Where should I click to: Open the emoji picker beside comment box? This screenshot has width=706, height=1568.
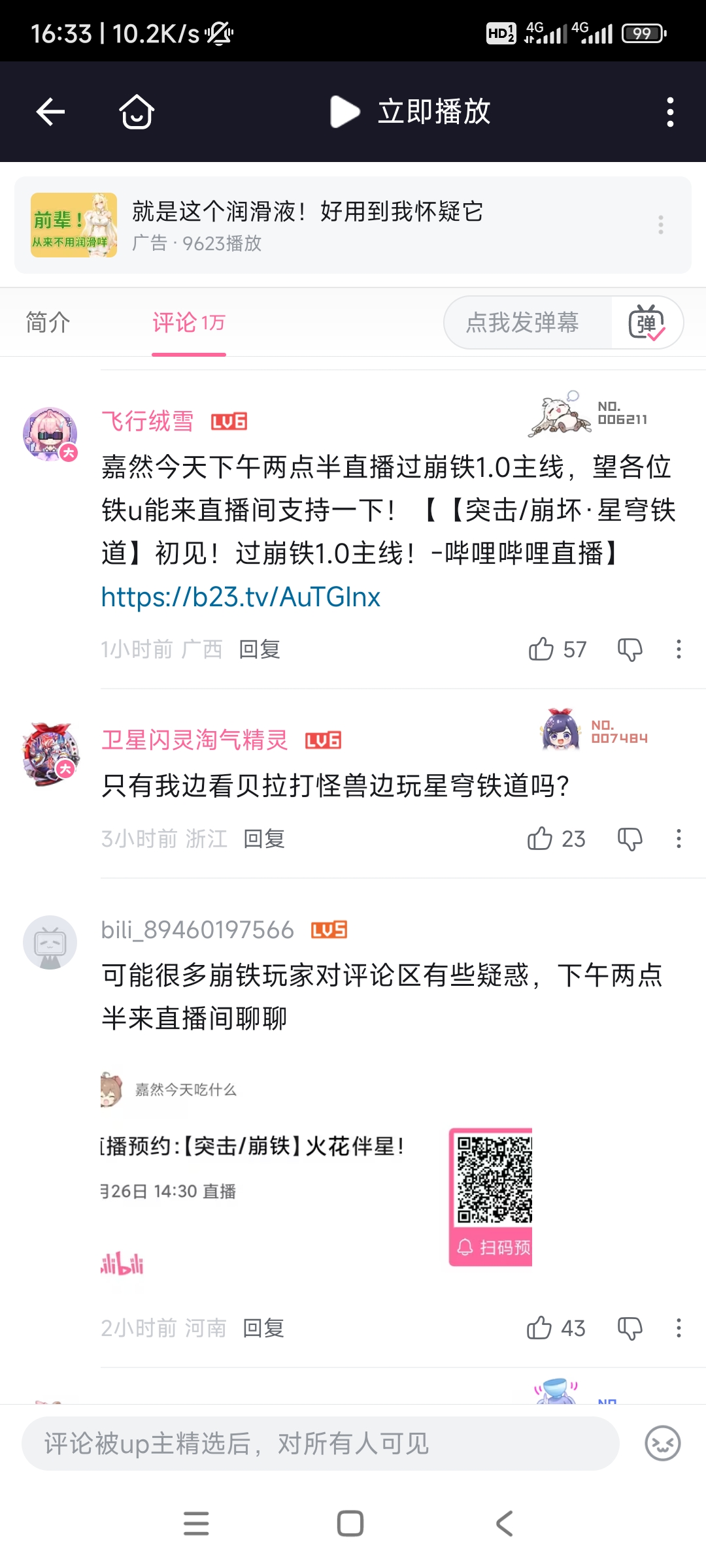tap(663, 1443)
